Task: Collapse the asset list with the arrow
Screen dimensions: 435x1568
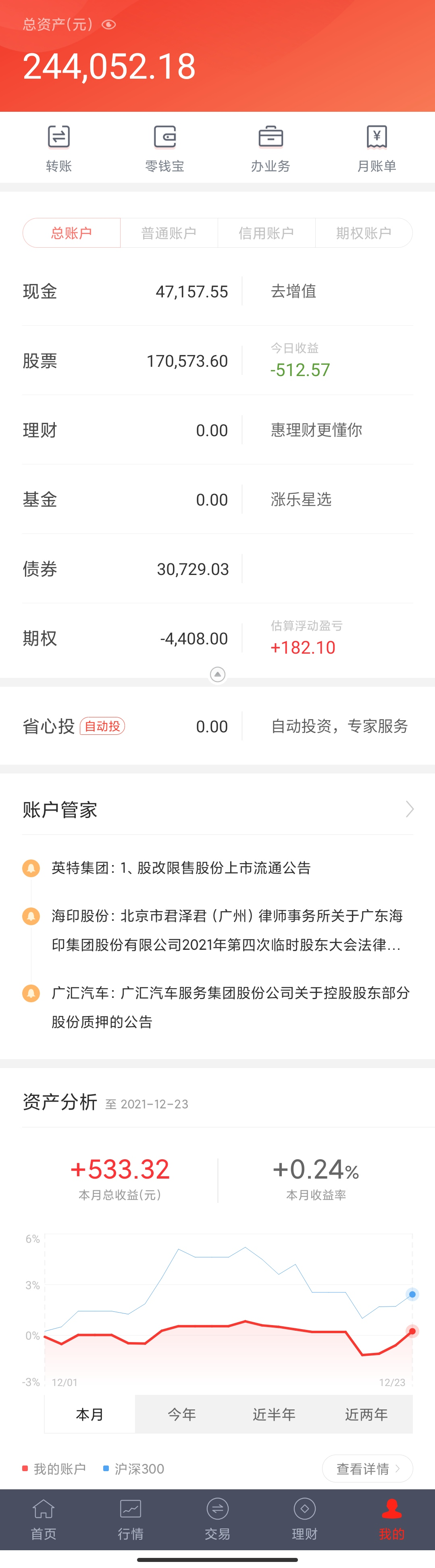Action: tap(217, 674)
